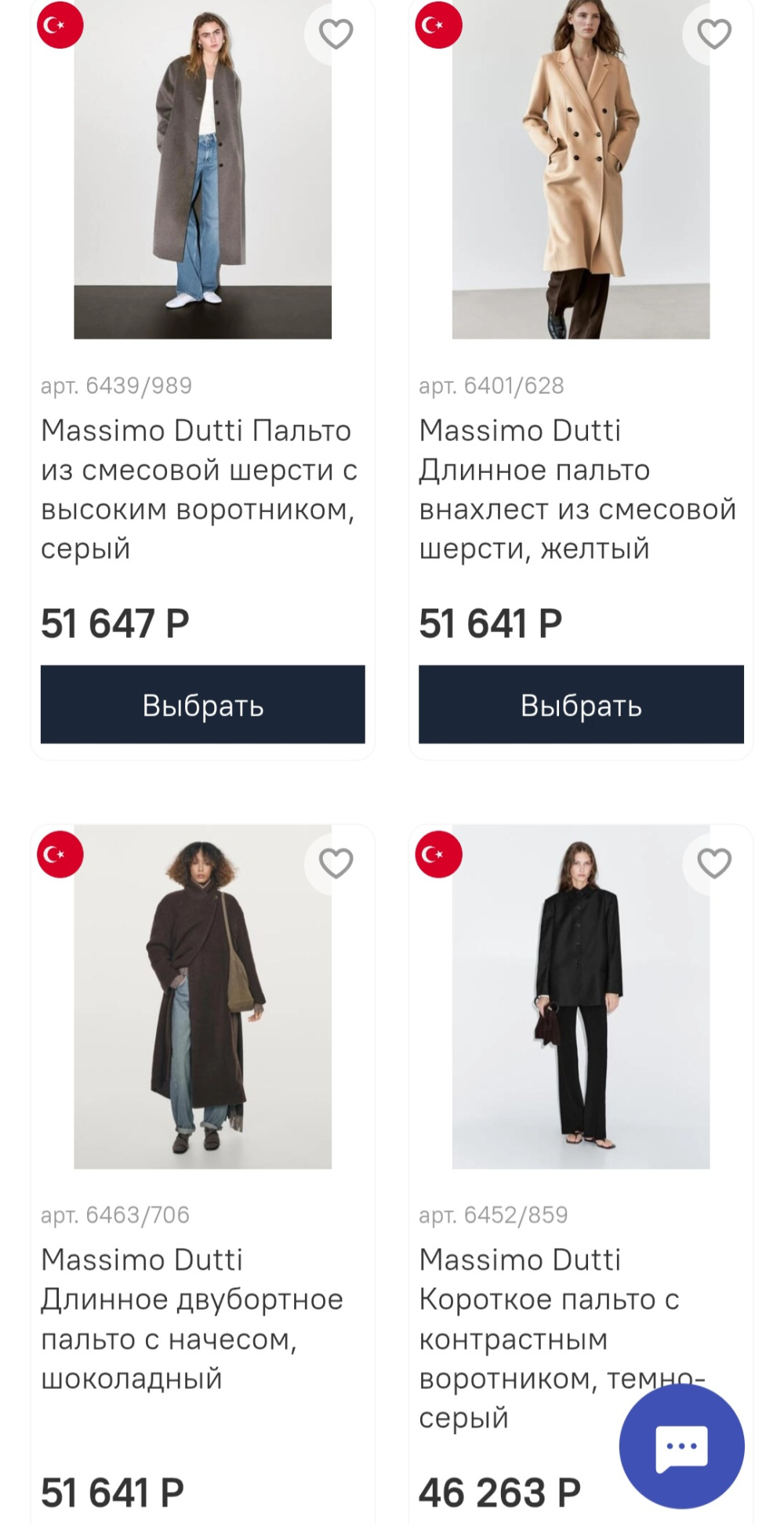Image resolution: width=784 pixels, height=1524 pixels.
Task: Click Turkish flag on dark gray coat card
Action: (x=437, y=856)
